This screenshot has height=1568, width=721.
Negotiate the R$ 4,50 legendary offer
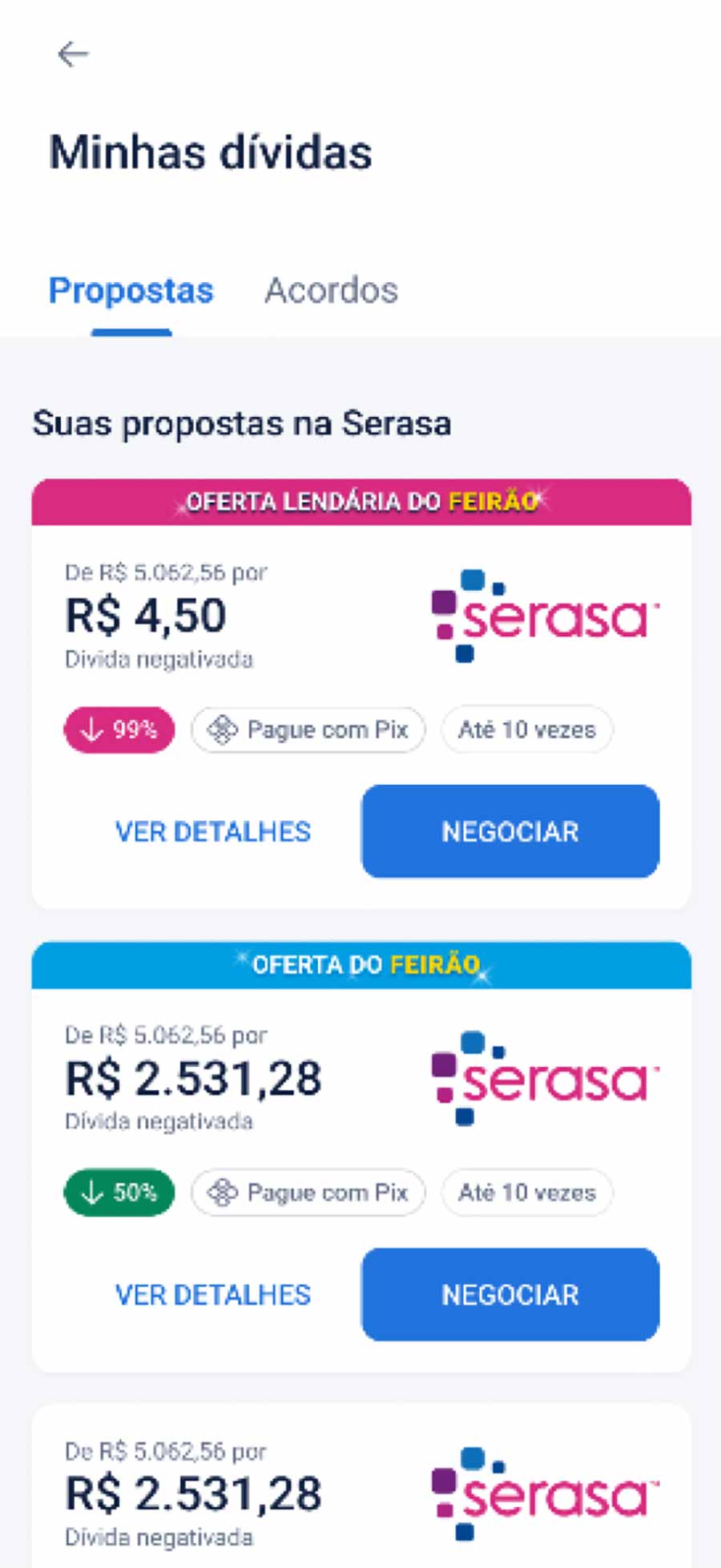pos(510,831)
